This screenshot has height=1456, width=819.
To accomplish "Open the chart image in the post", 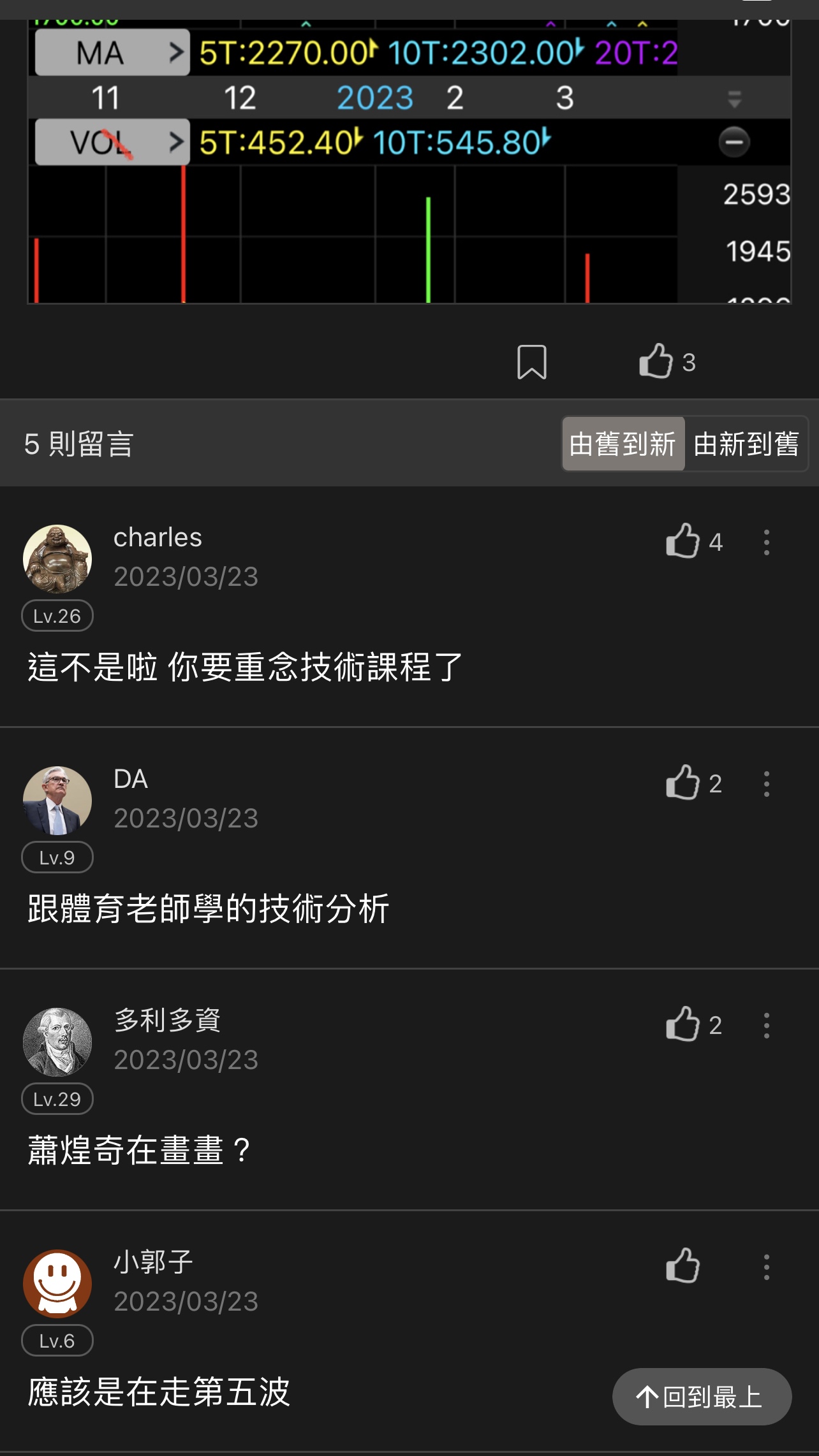I will 408,191.
